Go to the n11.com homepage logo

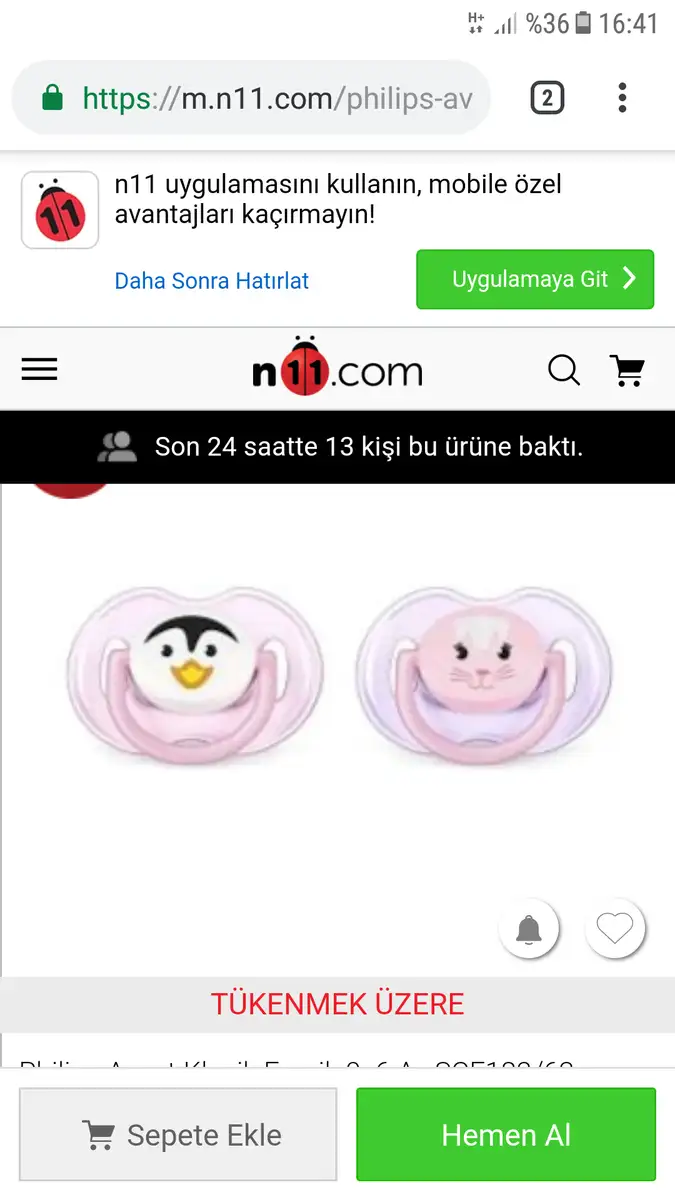pos(337,371)
